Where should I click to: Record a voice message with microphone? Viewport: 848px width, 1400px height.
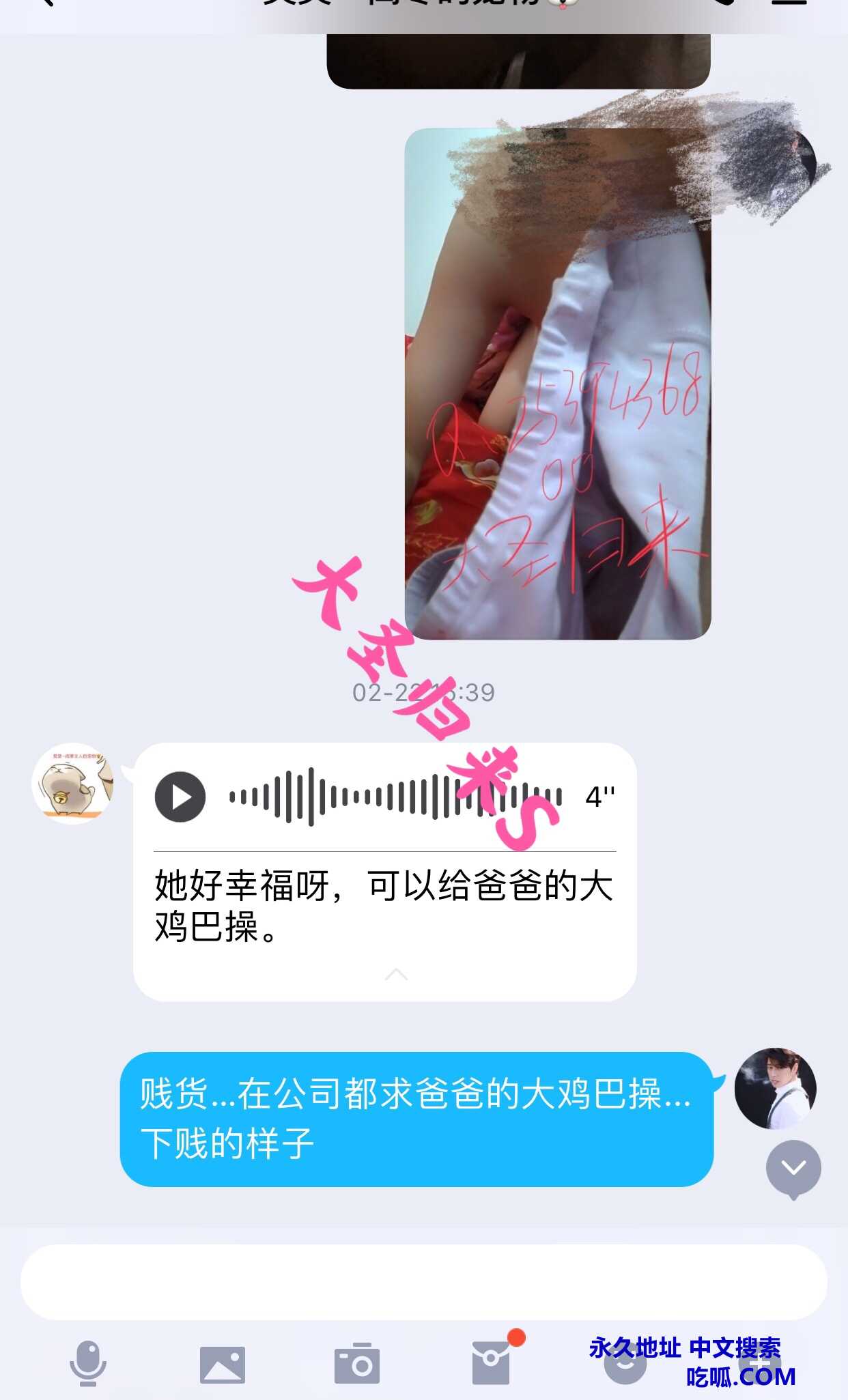(88, 1363)
